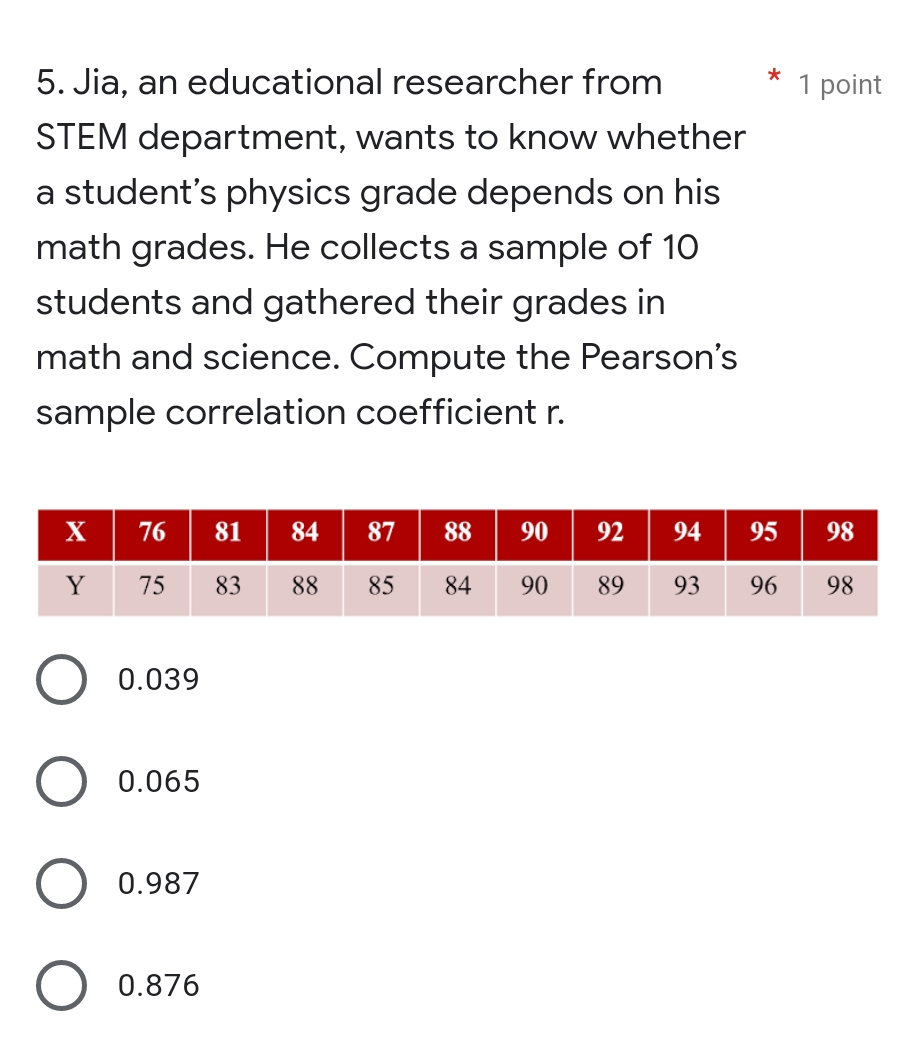Image resolution: width=922 pixels, height=1052 pixels.
Task: Select the 0.987 answer option
Action: [60, 884]
